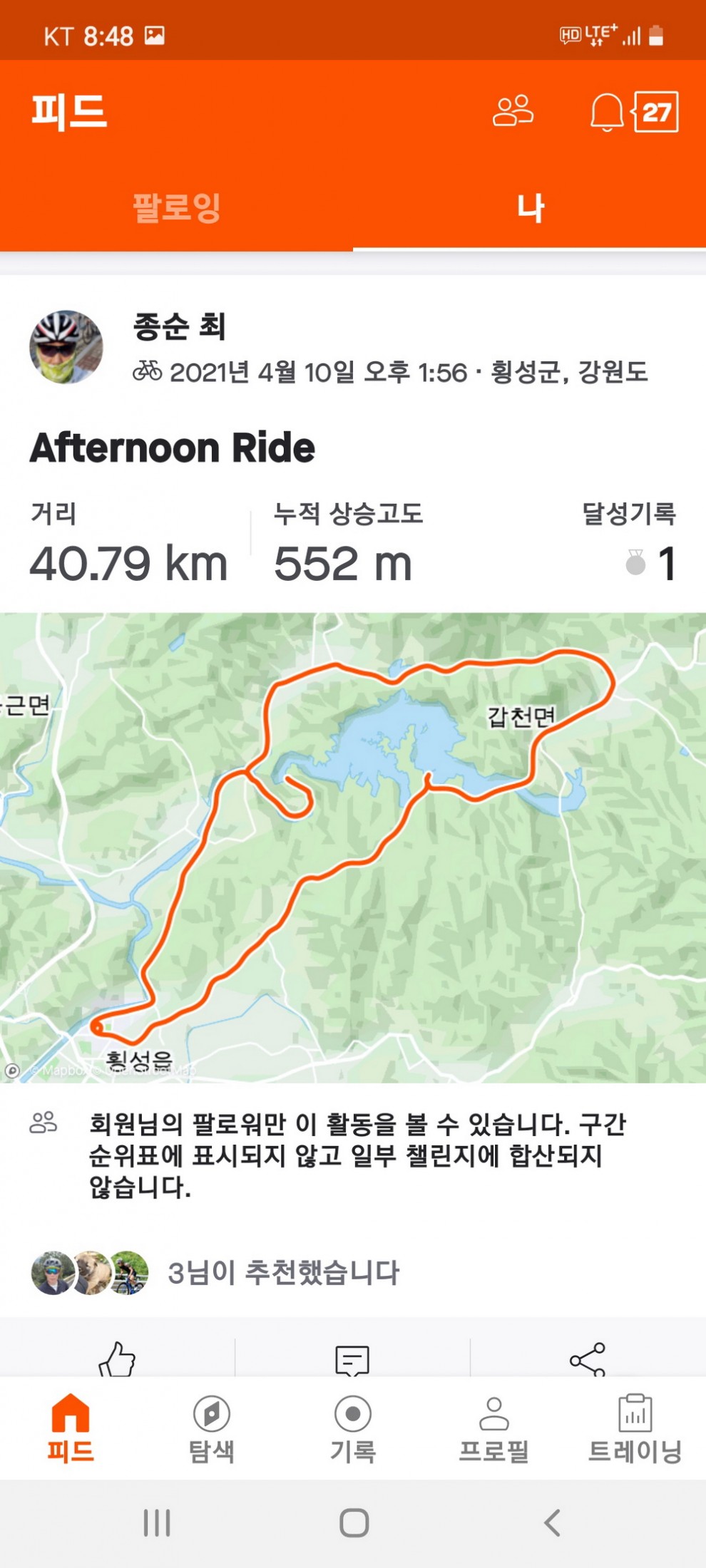Switch to the 트레이닝 tab

635,1428
